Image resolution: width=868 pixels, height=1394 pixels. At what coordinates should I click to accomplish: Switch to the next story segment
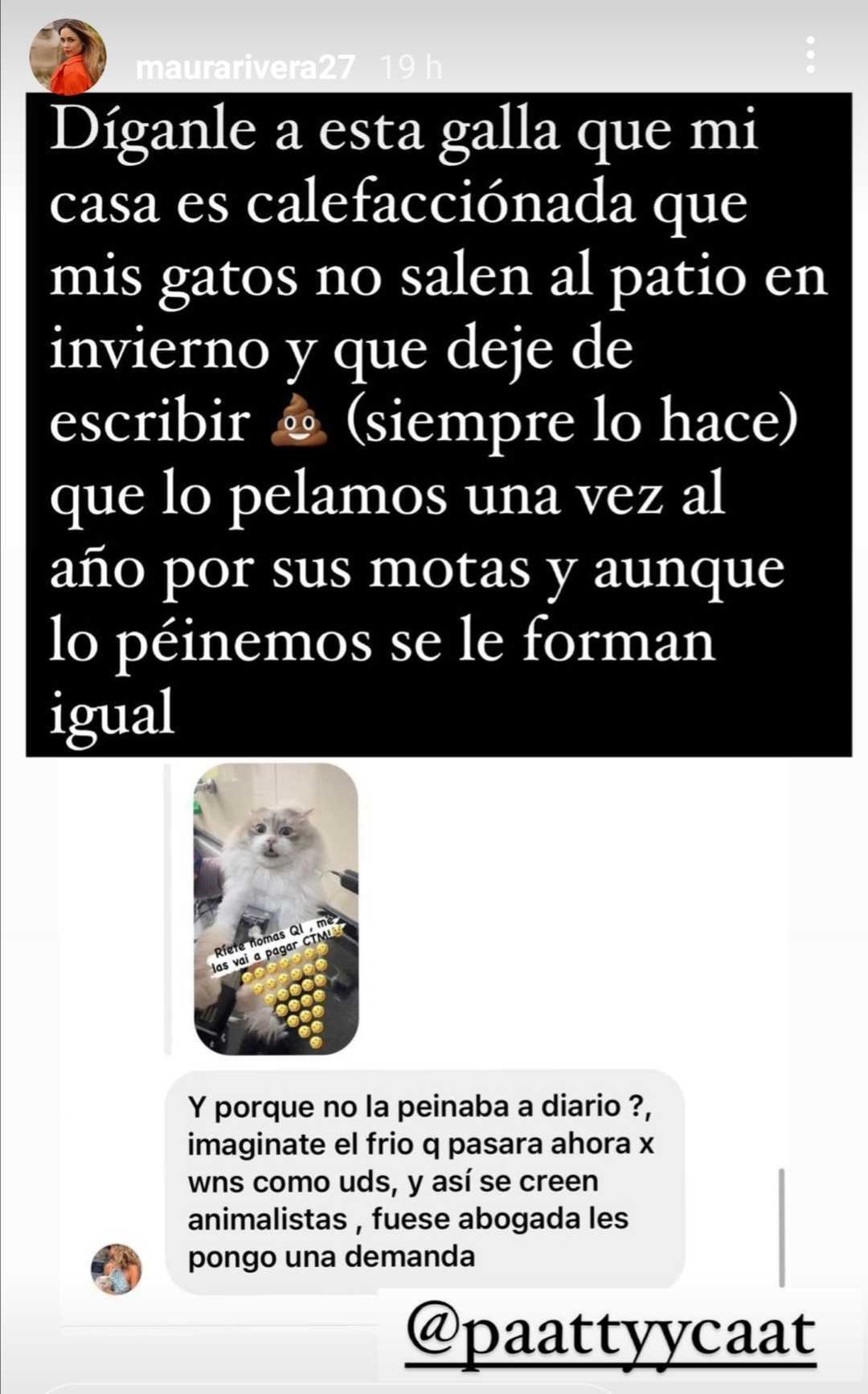tap(804, 697)
